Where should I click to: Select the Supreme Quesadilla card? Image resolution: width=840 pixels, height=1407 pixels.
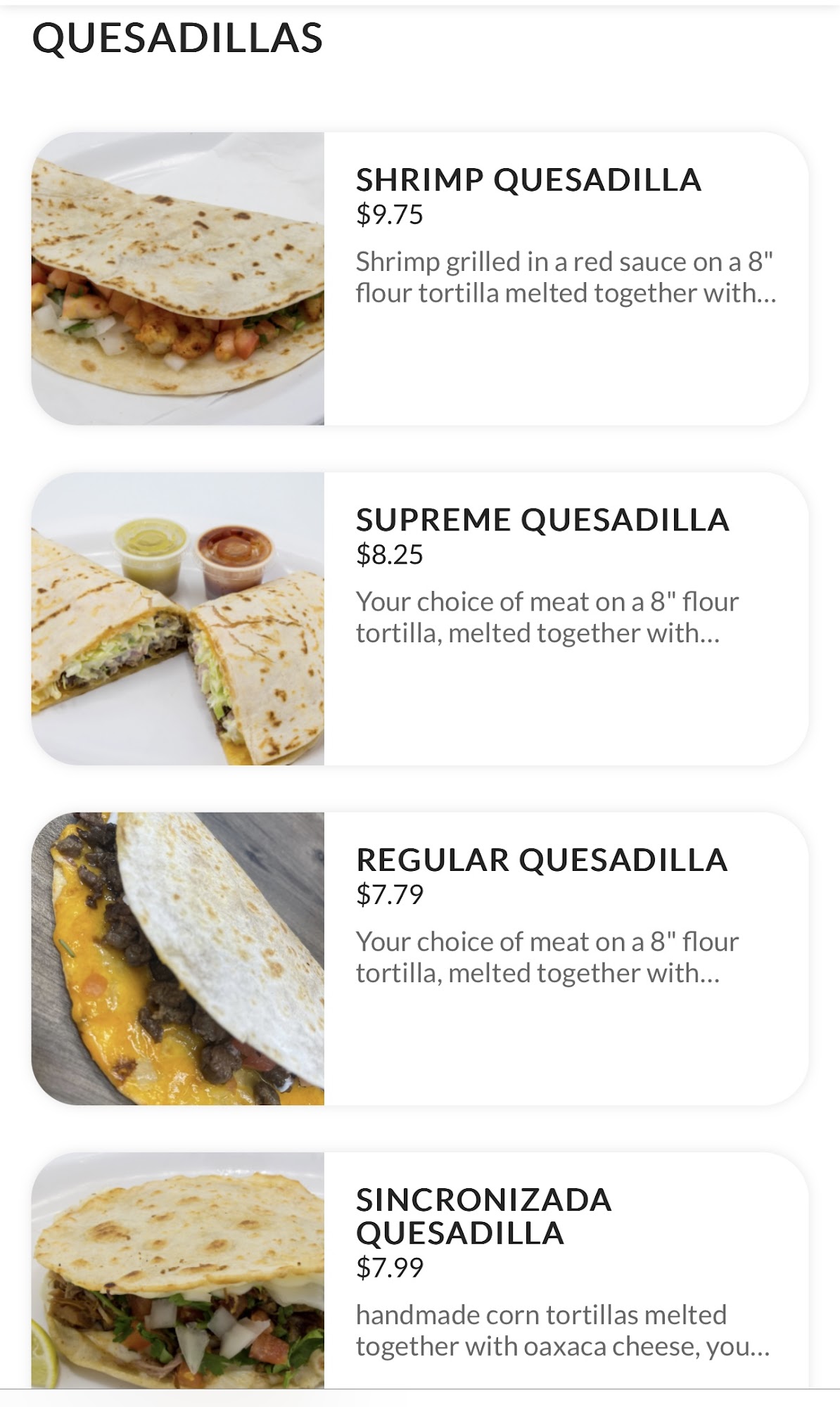(419, 618)
